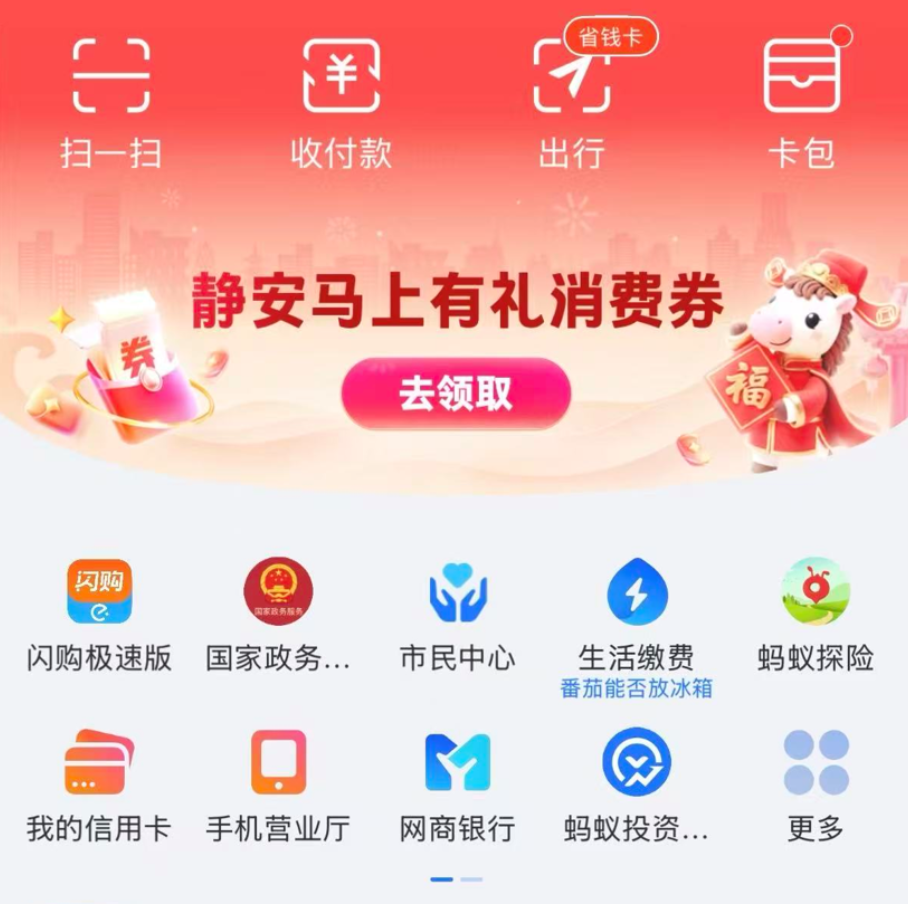Tap 去领取 to claim coupons

click(456, 394)
